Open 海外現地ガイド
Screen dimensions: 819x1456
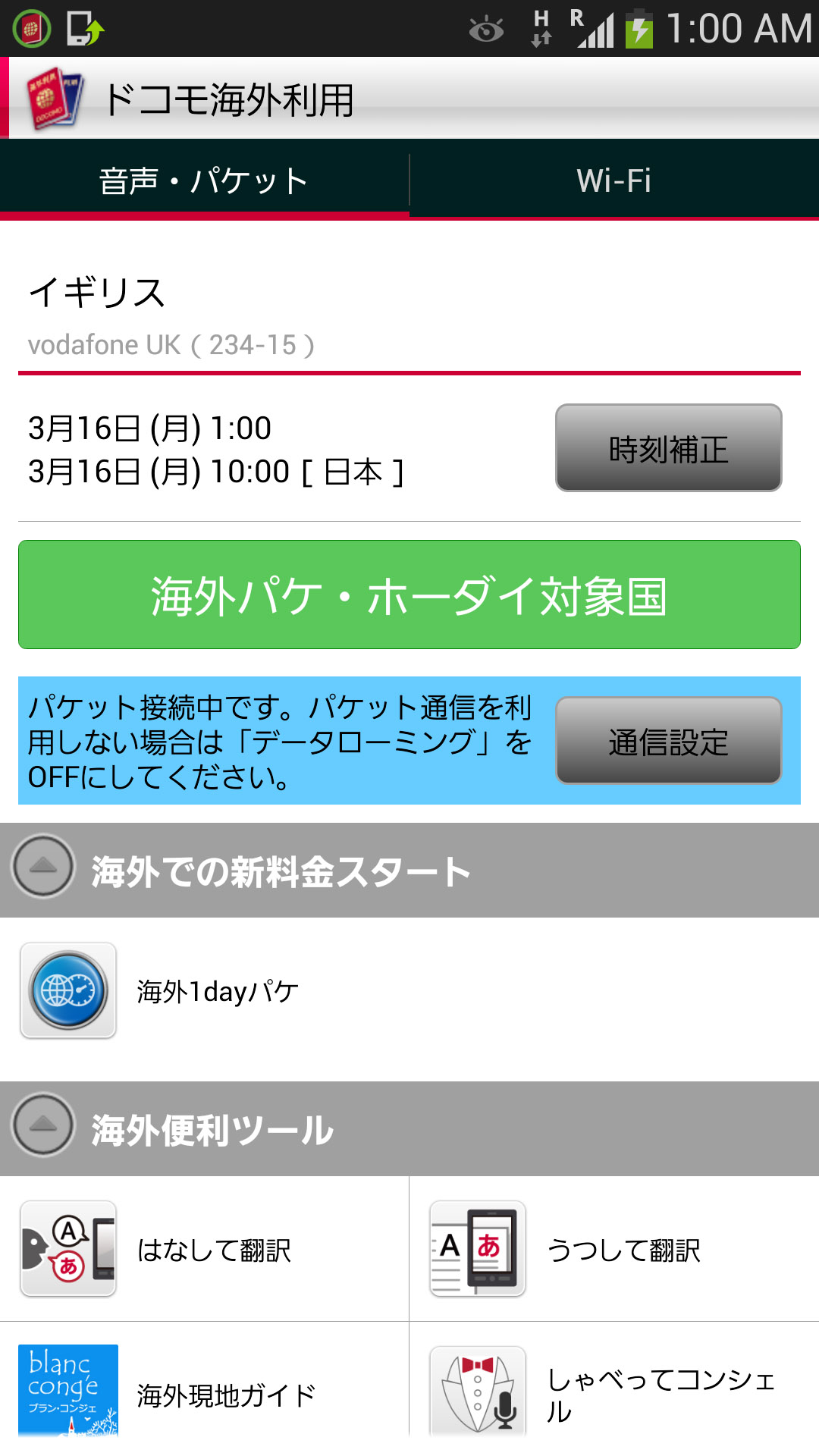pos(203,1394)
